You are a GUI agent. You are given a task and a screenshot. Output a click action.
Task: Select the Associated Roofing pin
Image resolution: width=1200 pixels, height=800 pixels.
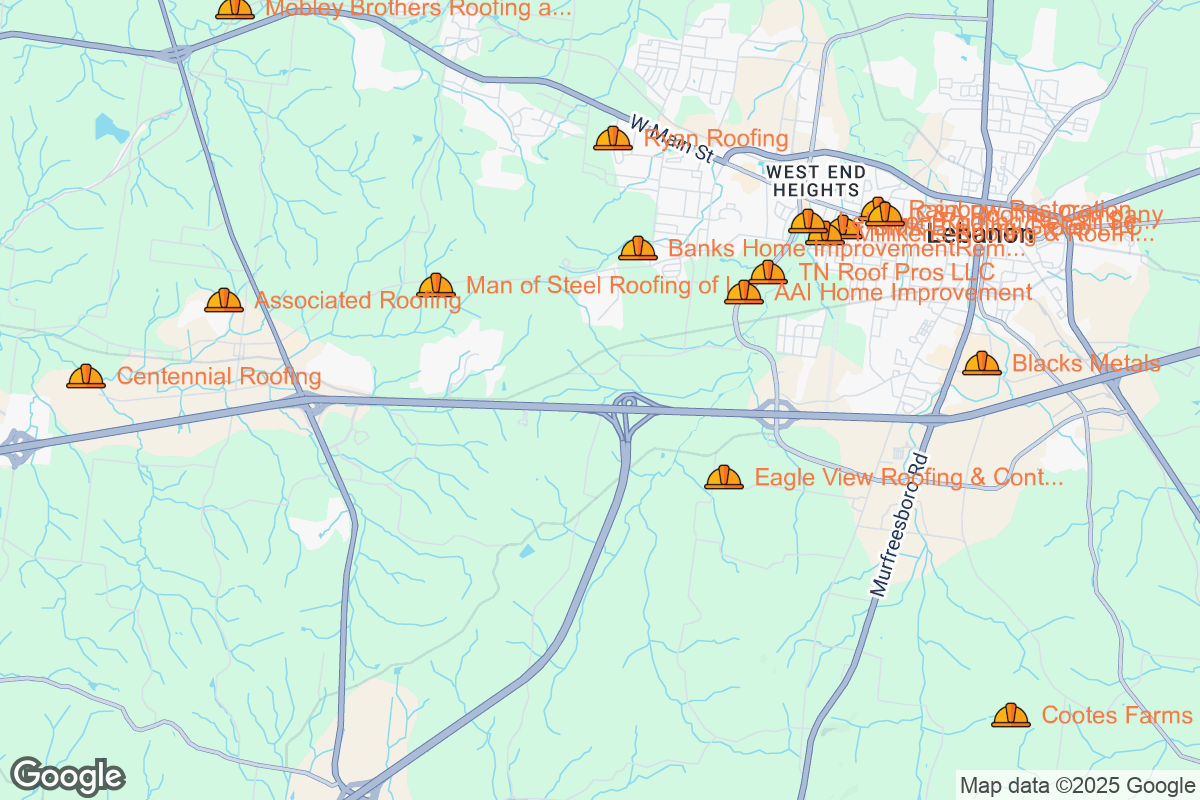pos(224,300)
